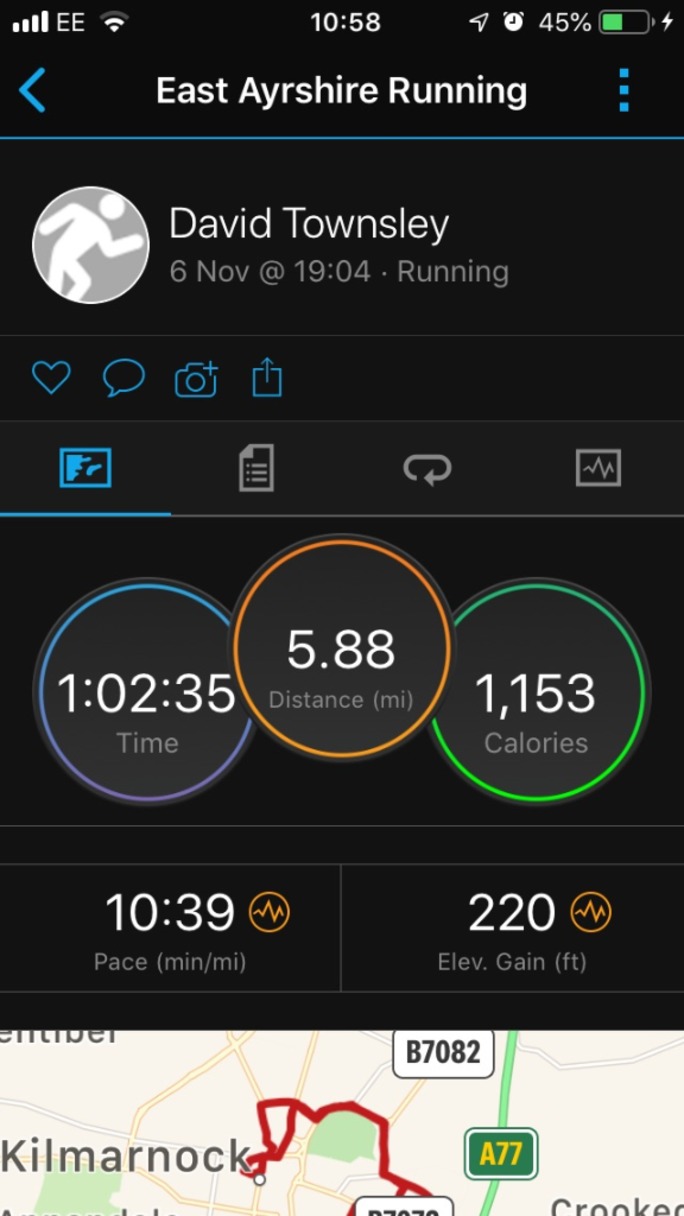Add a photo with the camera icon
Screen dimensions: 684x1216
coord(196,379)
